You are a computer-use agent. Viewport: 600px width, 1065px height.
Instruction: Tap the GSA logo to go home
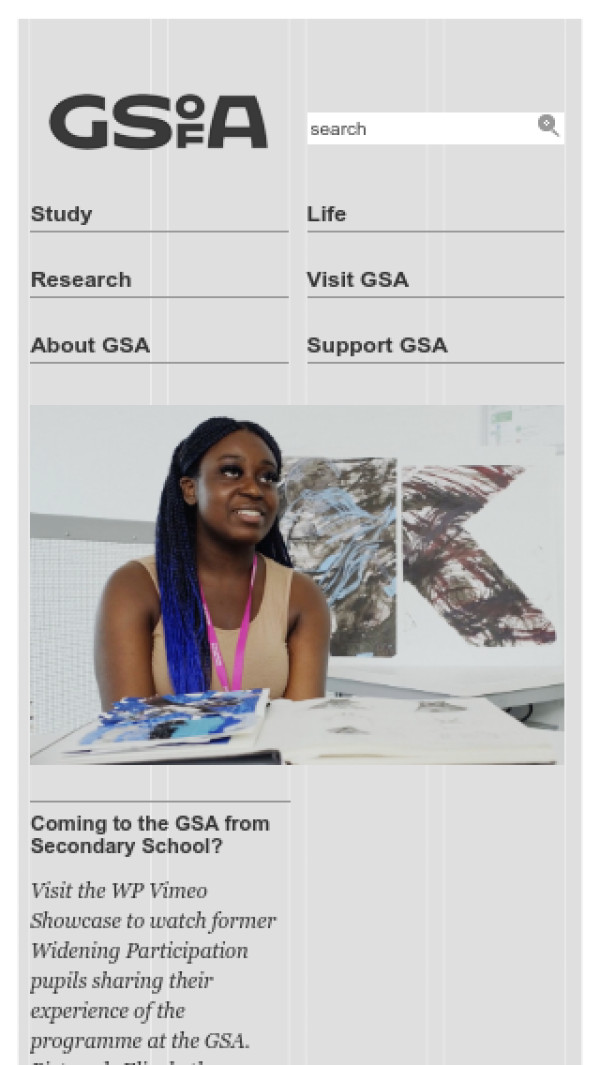pos(158,123)
